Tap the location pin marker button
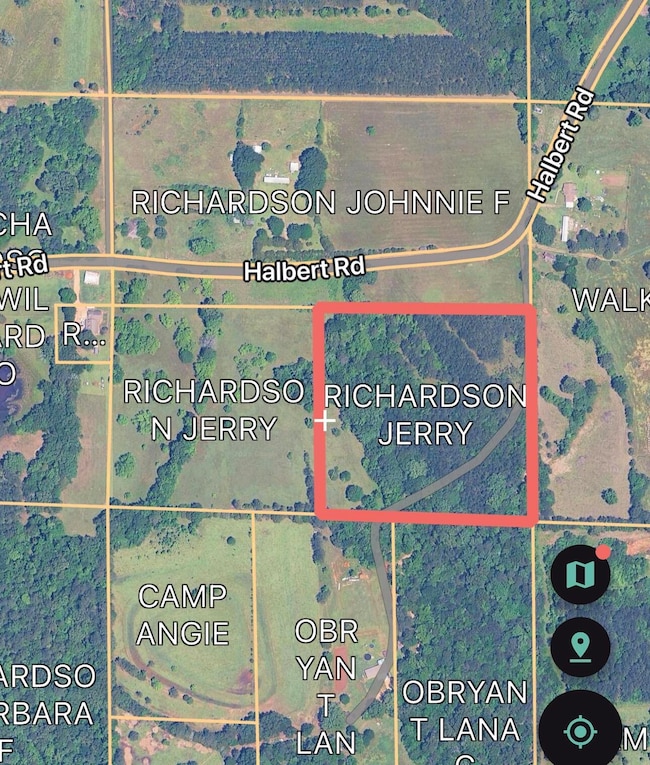650x765 pixels. (581, 647)
